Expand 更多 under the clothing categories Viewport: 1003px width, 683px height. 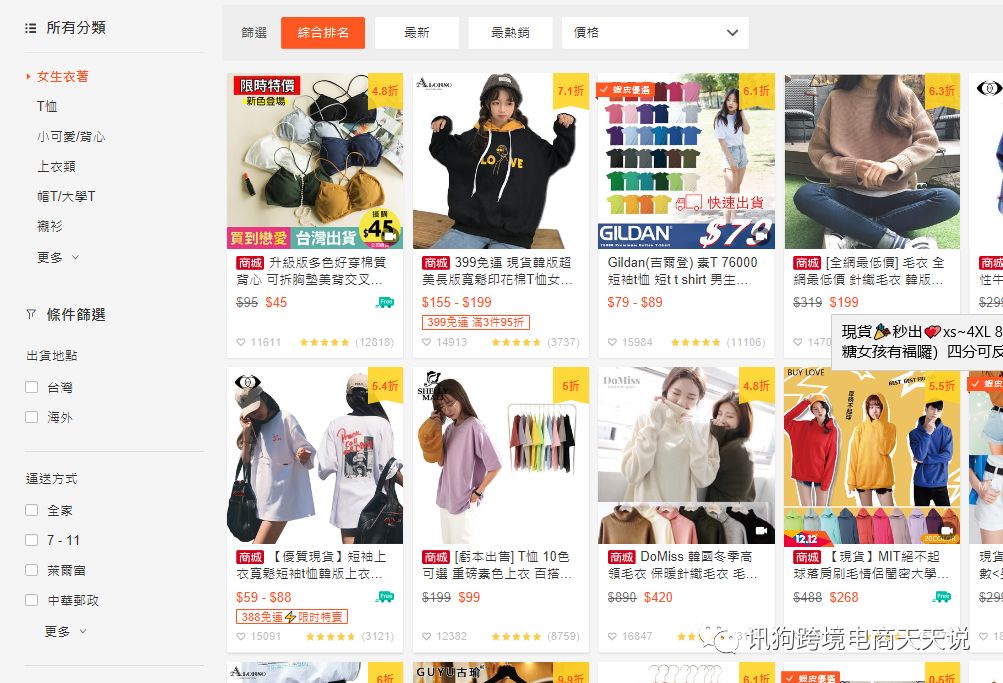56,257
